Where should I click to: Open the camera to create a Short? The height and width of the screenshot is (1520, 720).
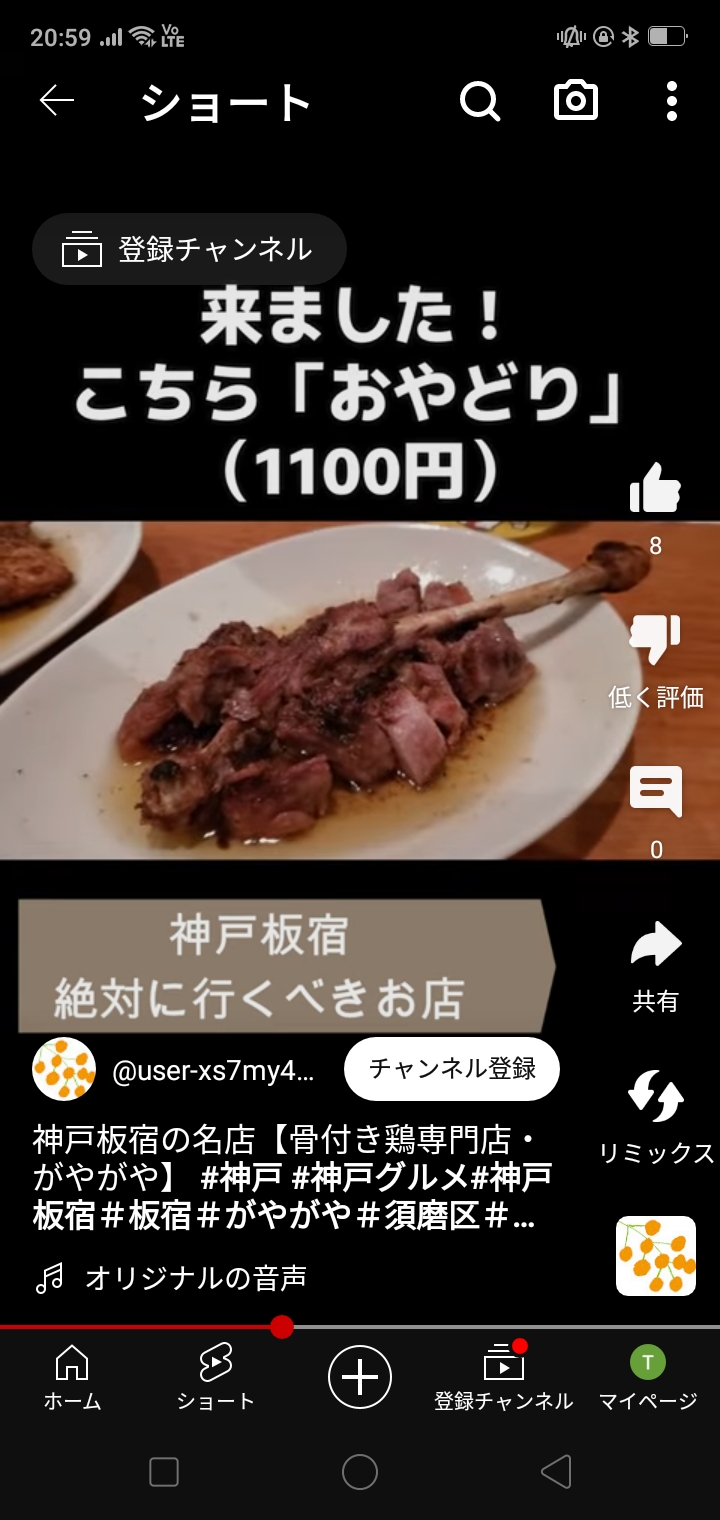[x=576, y=101]
